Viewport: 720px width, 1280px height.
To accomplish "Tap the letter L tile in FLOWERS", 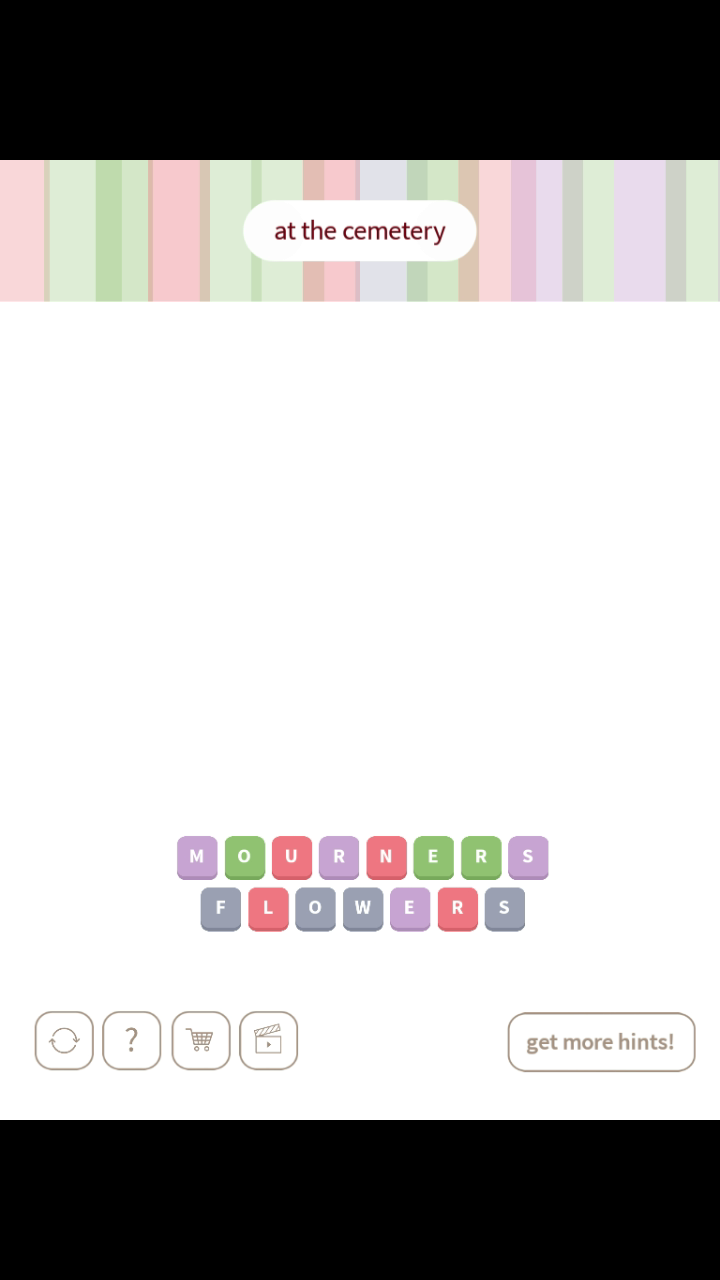I will click(268, 909).
